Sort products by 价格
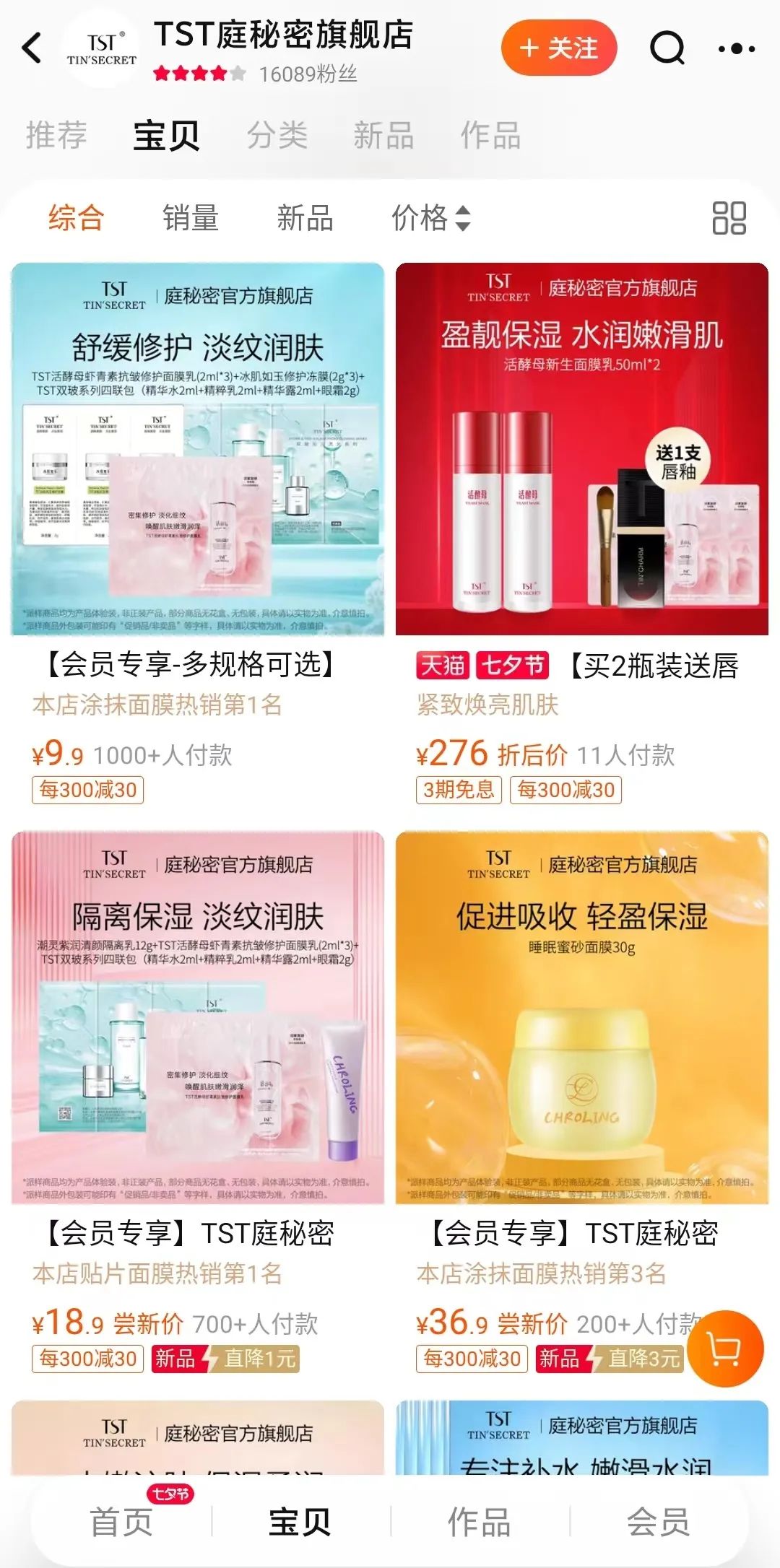 point(430,217)
